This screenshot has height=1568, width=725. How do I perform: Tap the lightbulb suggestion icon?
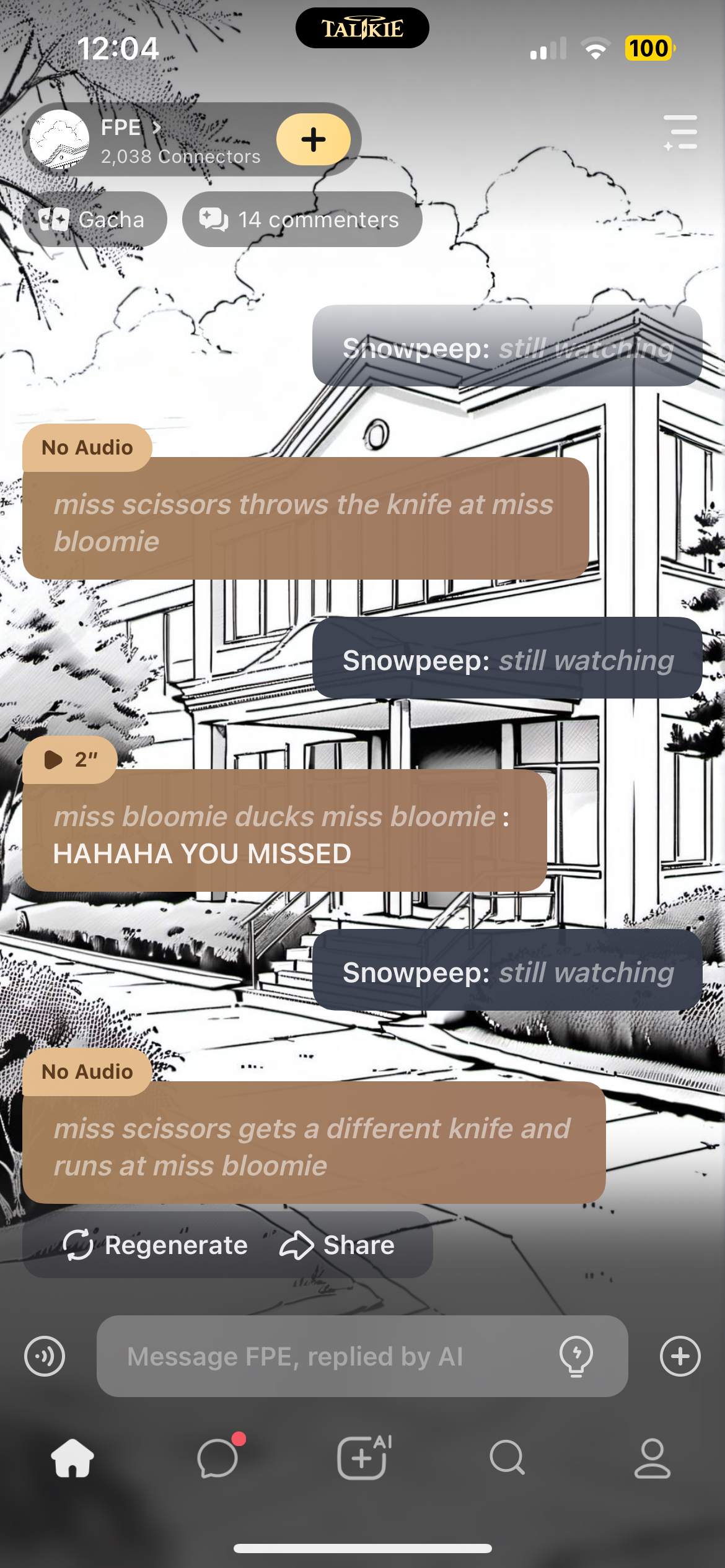click(x=576, y=1356)
